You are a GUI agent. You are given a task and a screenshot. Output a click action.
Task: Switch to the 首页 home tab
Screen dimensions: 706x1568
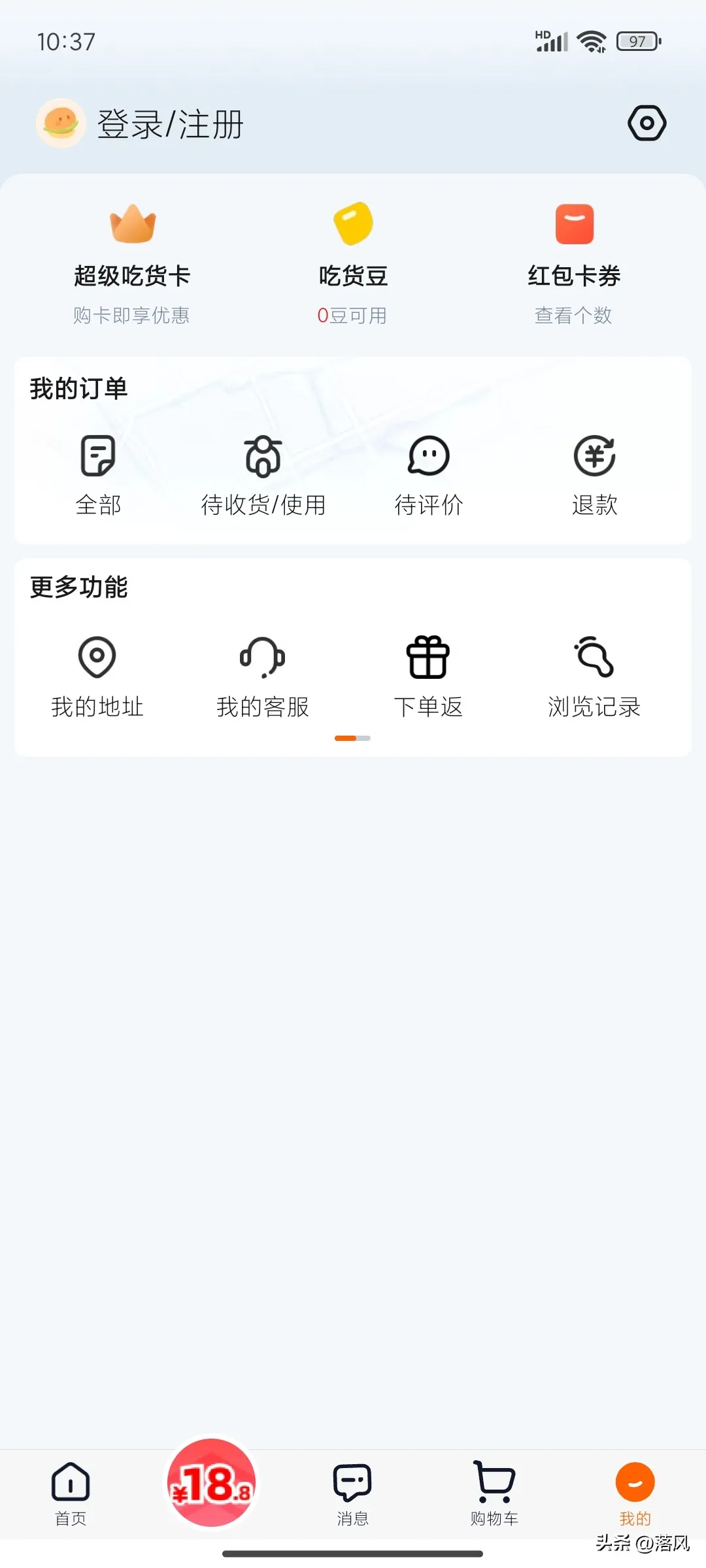(x=71, y=1494)
